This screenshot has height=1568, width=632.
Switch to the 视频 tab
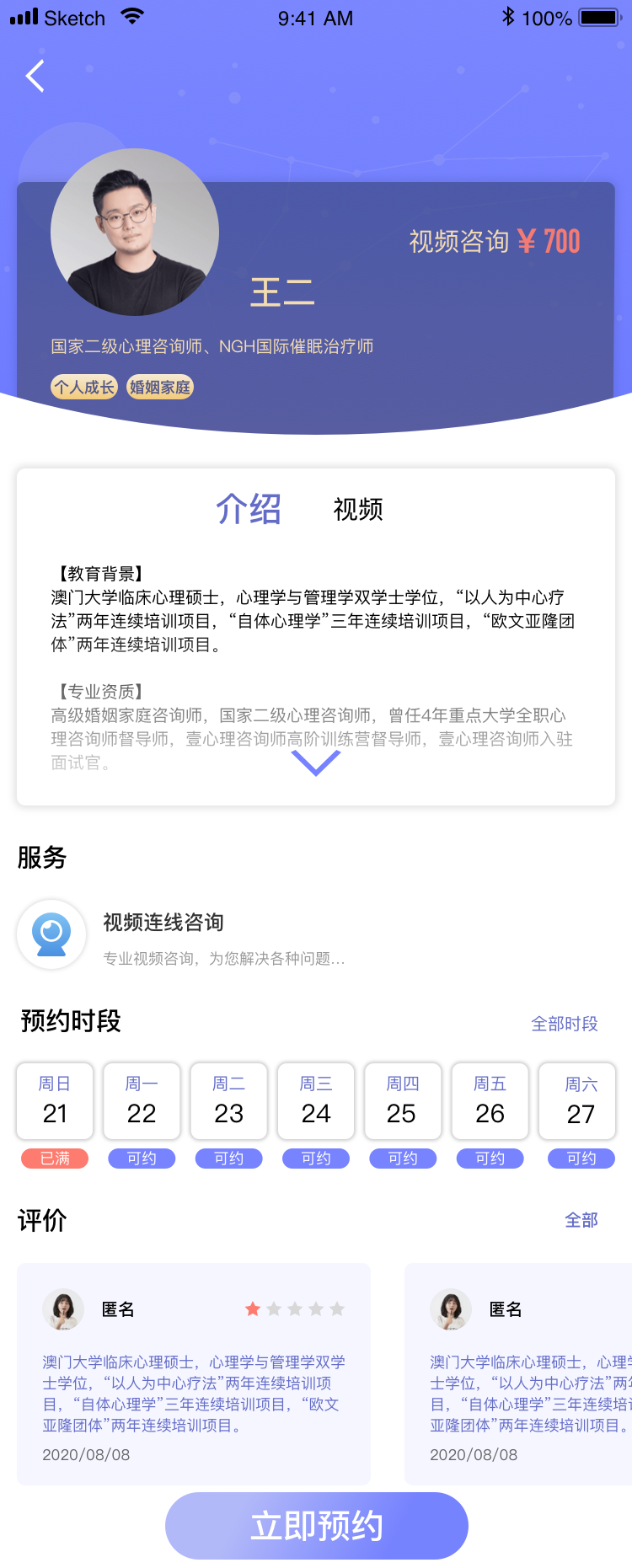358,510
